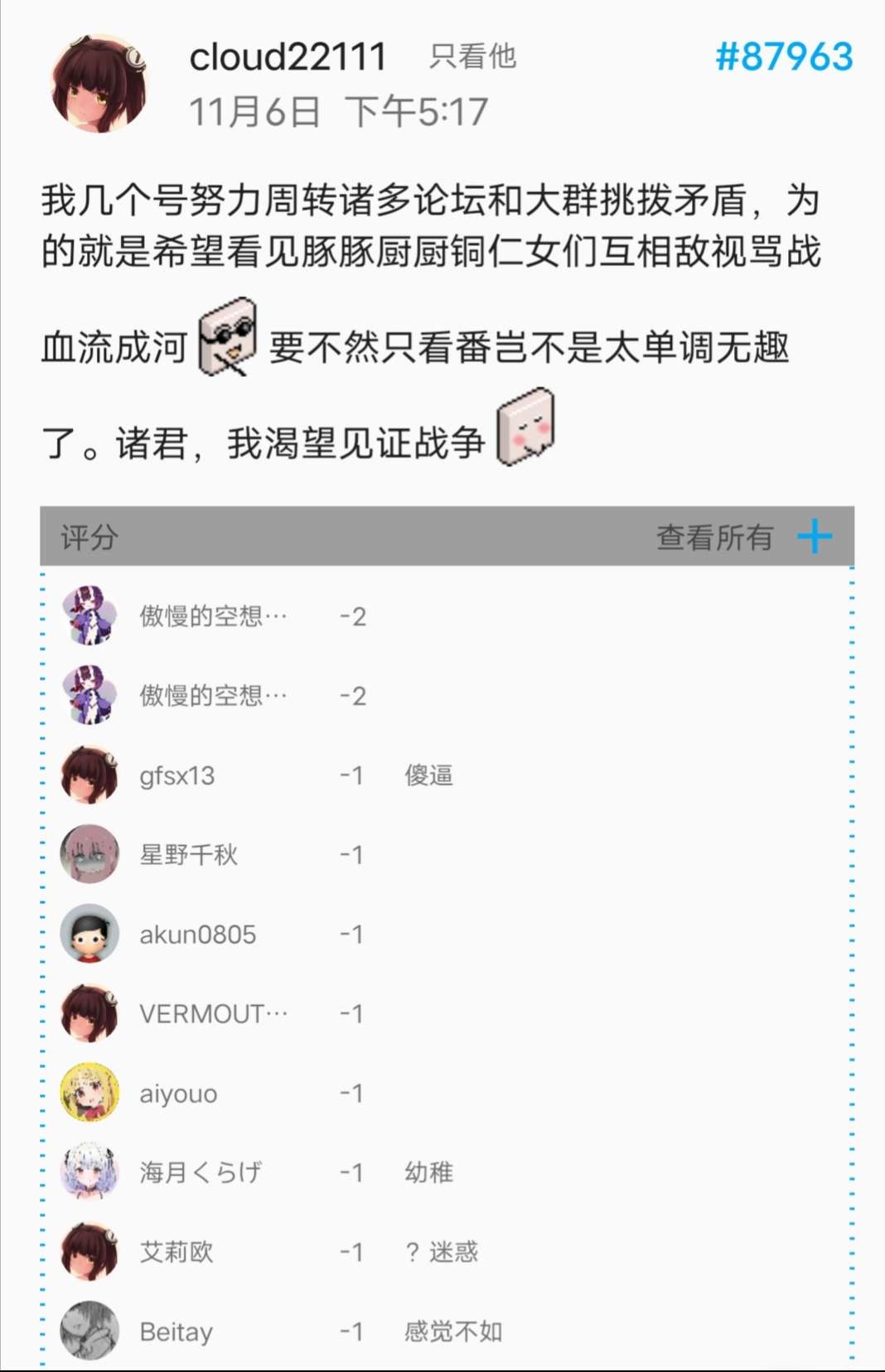Open 艾莉欧's rating entry
Image resolution: width=885 pixels, height=1372 pixels.
click(177, 1252)
